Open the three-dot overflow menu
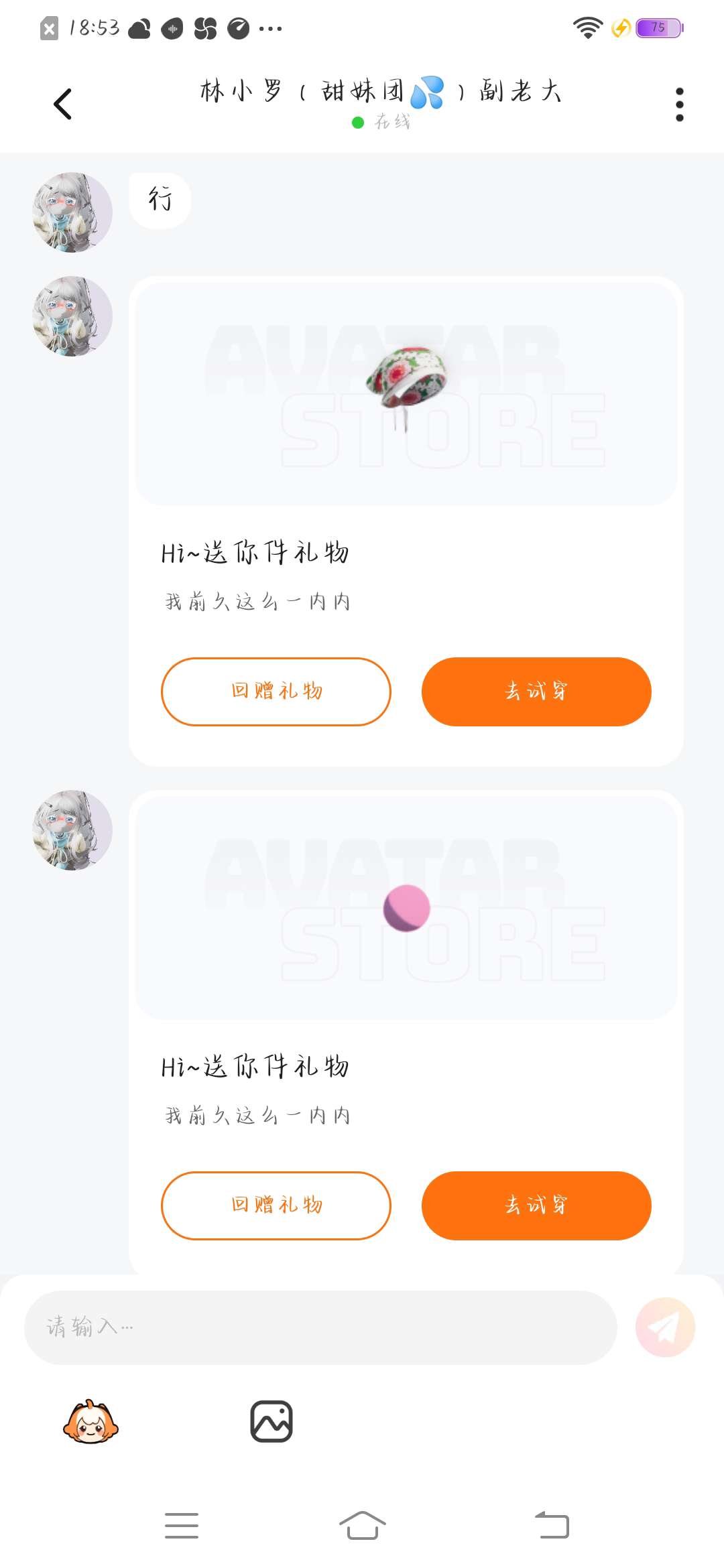Viewport: 724px width, 1568px height. (x=679, y=105)
